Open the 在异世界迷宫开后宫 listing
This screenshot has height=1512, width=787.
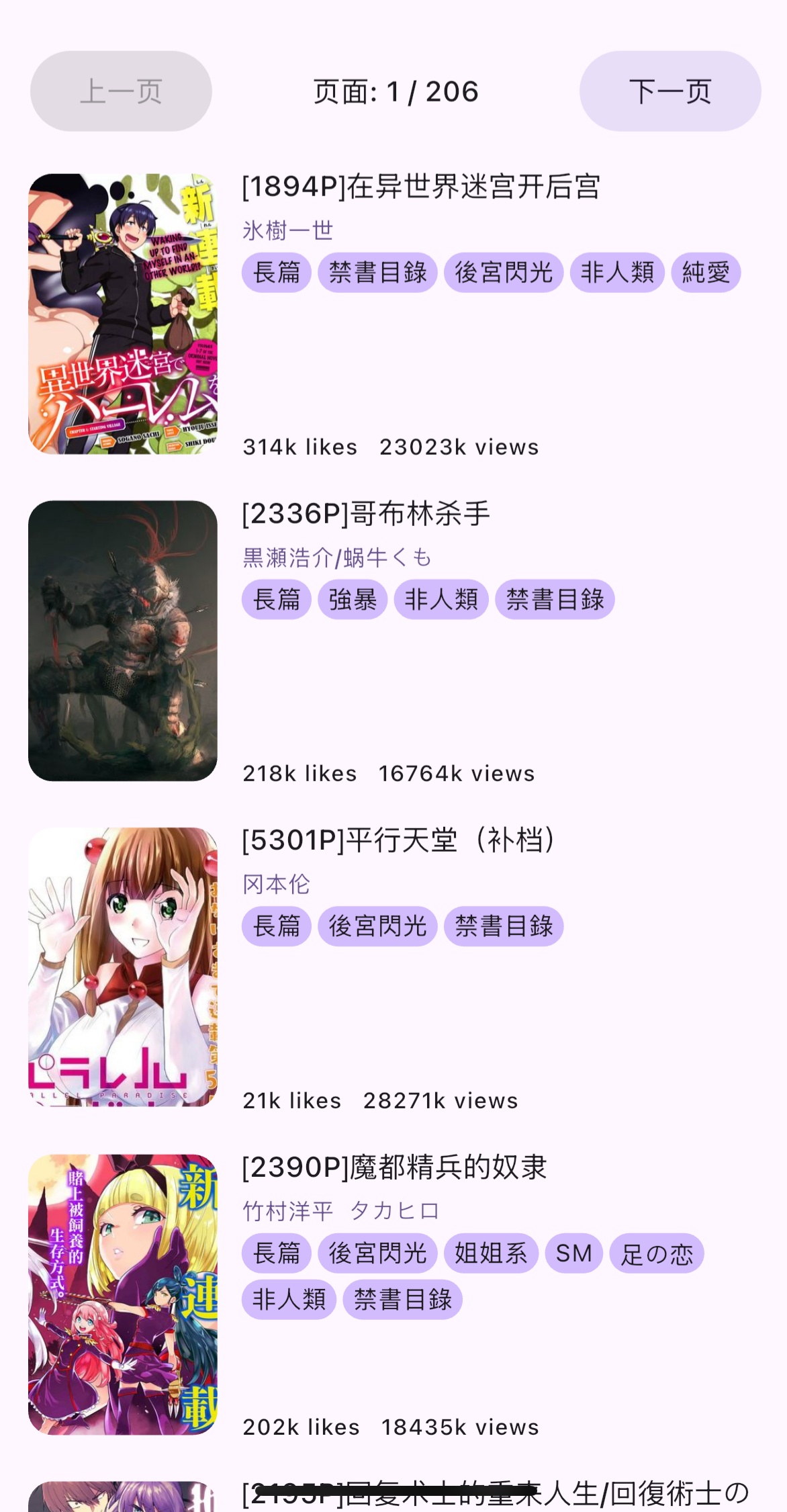(x=421, y=187)
